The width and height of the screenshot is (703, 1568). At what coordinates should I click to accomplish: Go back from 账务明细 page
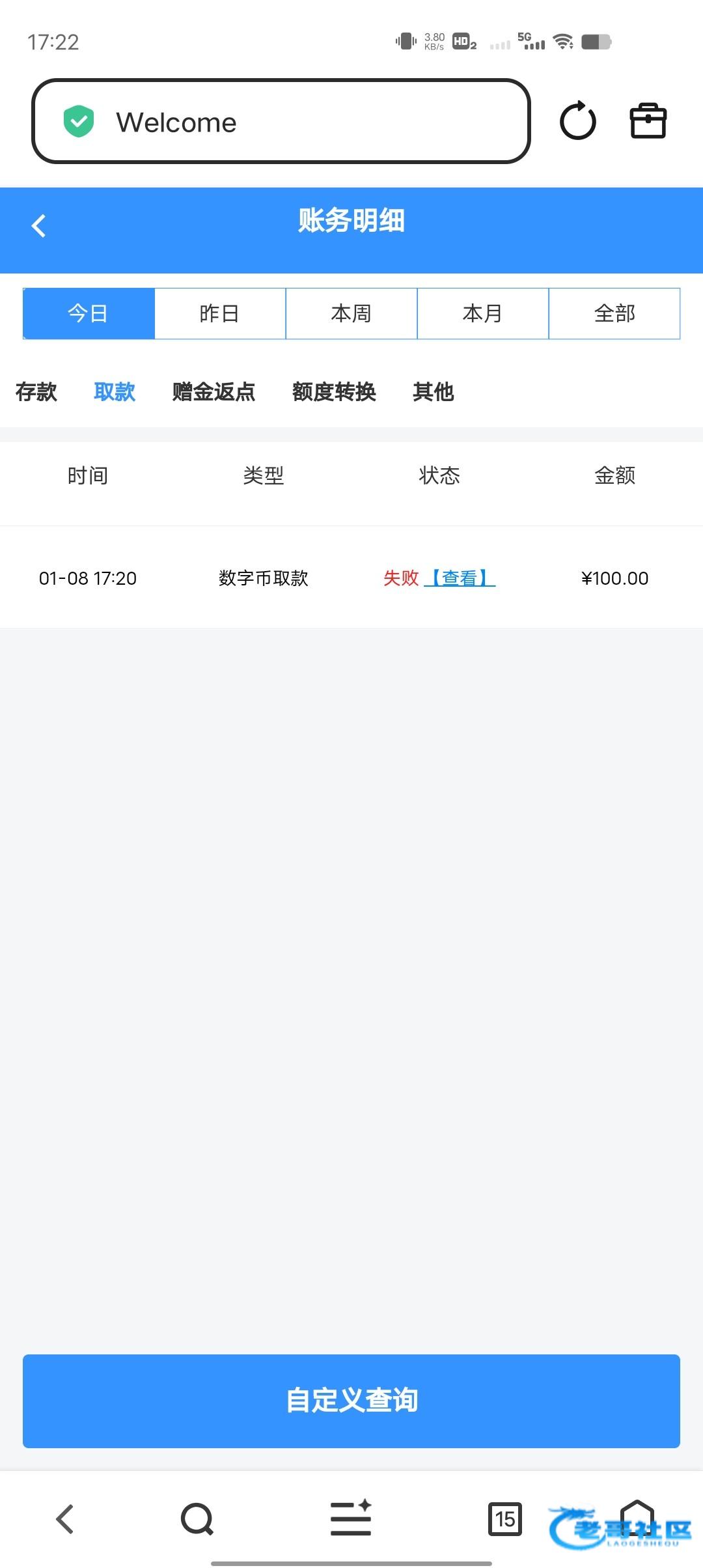coord(39,226)
